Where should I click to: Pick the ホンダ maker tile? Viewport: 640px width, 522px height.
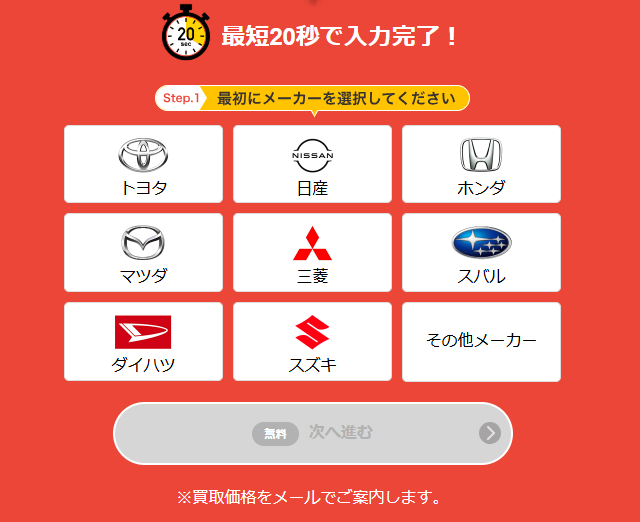click(481, 164)
